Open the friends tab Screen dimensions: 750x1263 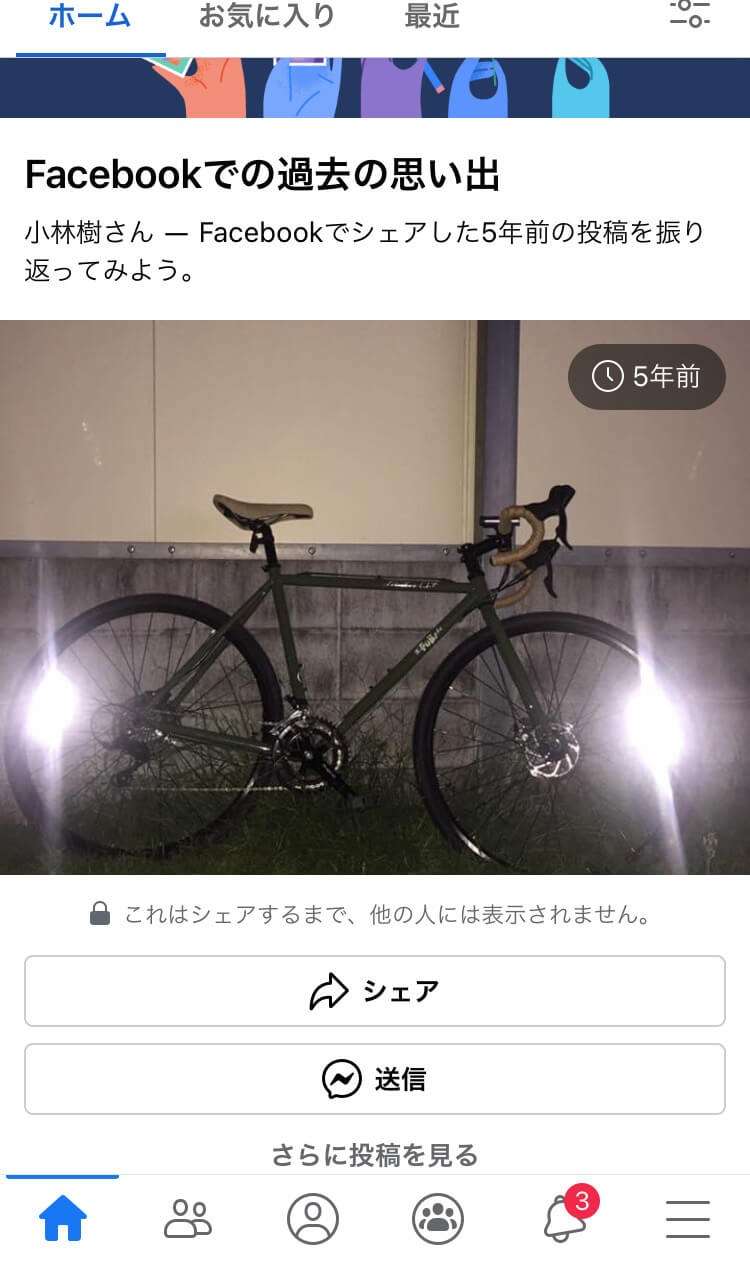[188, 1219]
